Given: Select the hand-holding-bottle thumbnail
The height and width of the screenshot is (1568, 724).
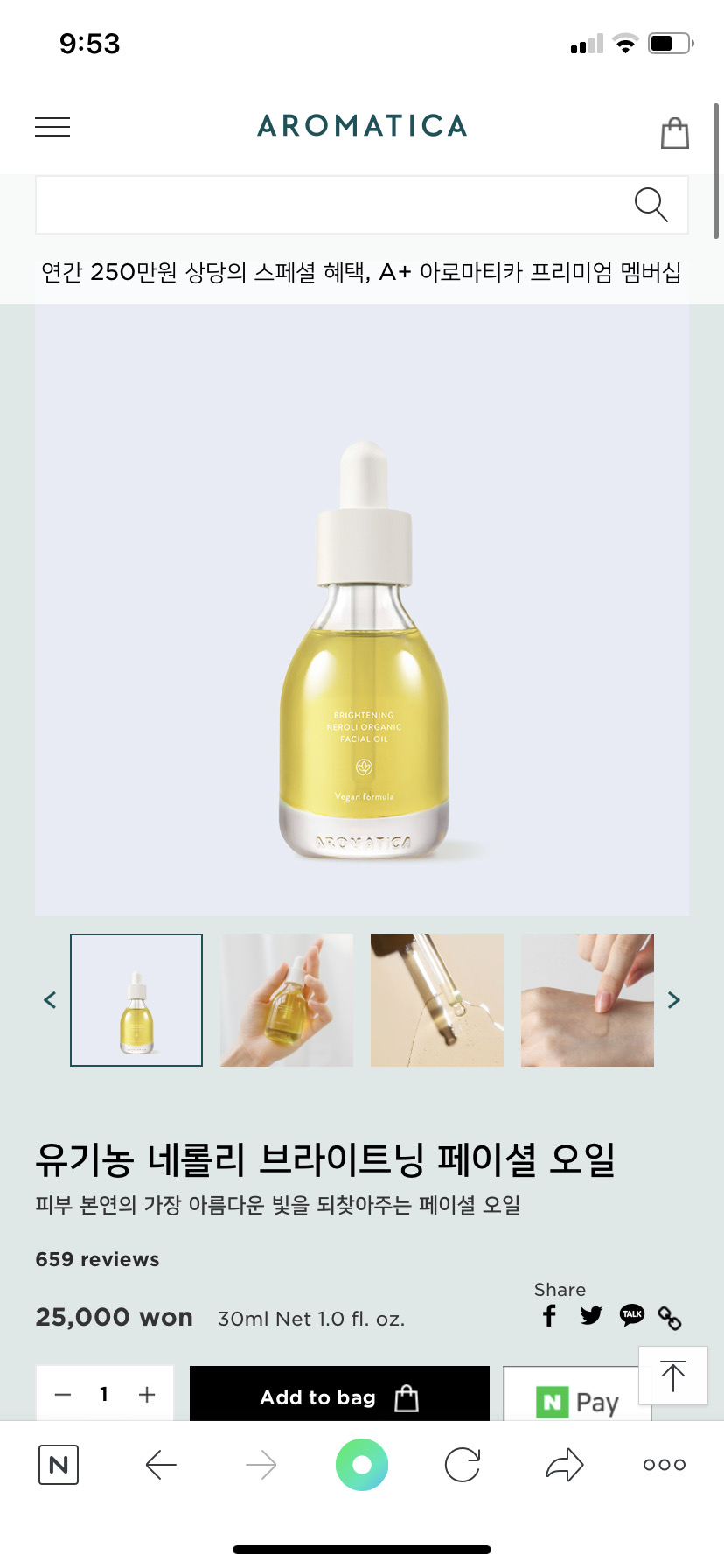Looking at the screenshot, I should tap(287, 1000).
